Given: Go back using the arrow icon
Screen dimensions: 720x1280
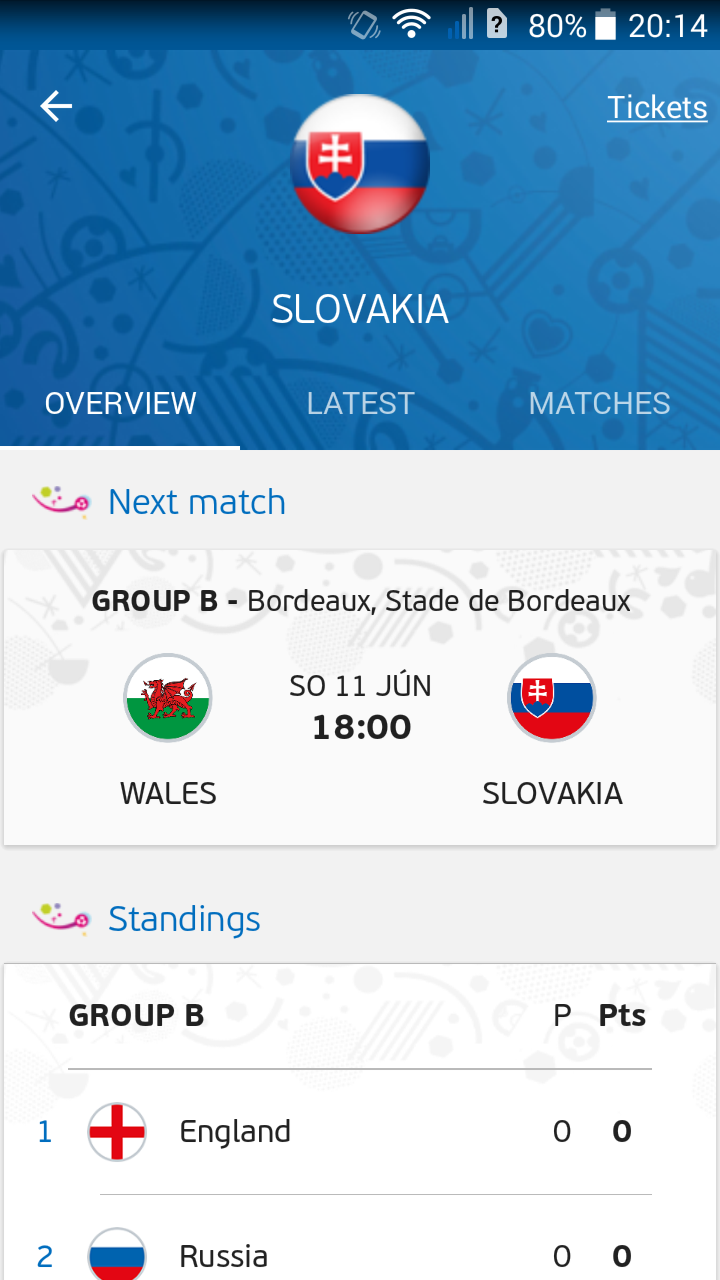Looking at the screenshot, I should coord(56,106).
